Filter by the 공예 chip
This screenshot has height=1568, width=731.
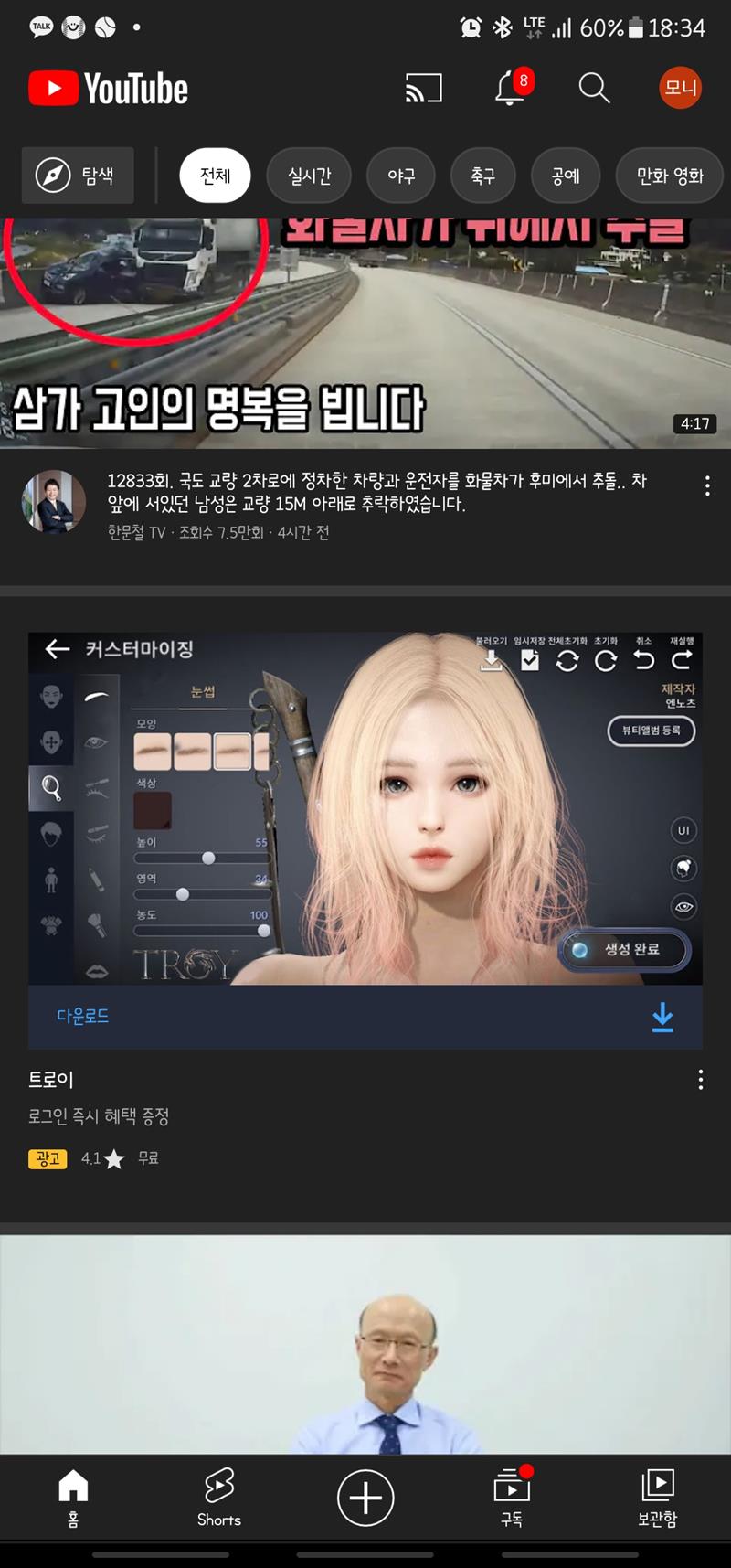click(x=566, y=176)
